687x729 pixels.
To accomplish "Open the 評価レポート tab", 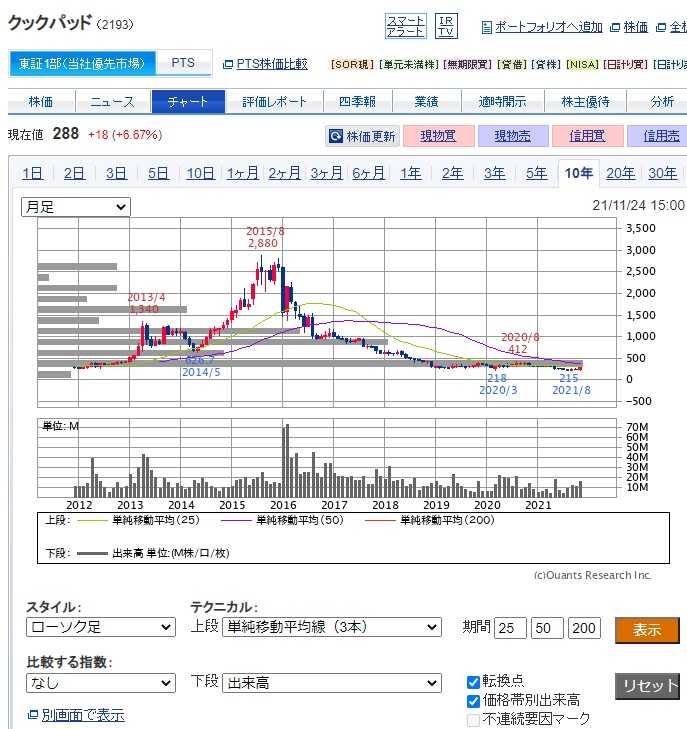I will click(x=274, y=102).
